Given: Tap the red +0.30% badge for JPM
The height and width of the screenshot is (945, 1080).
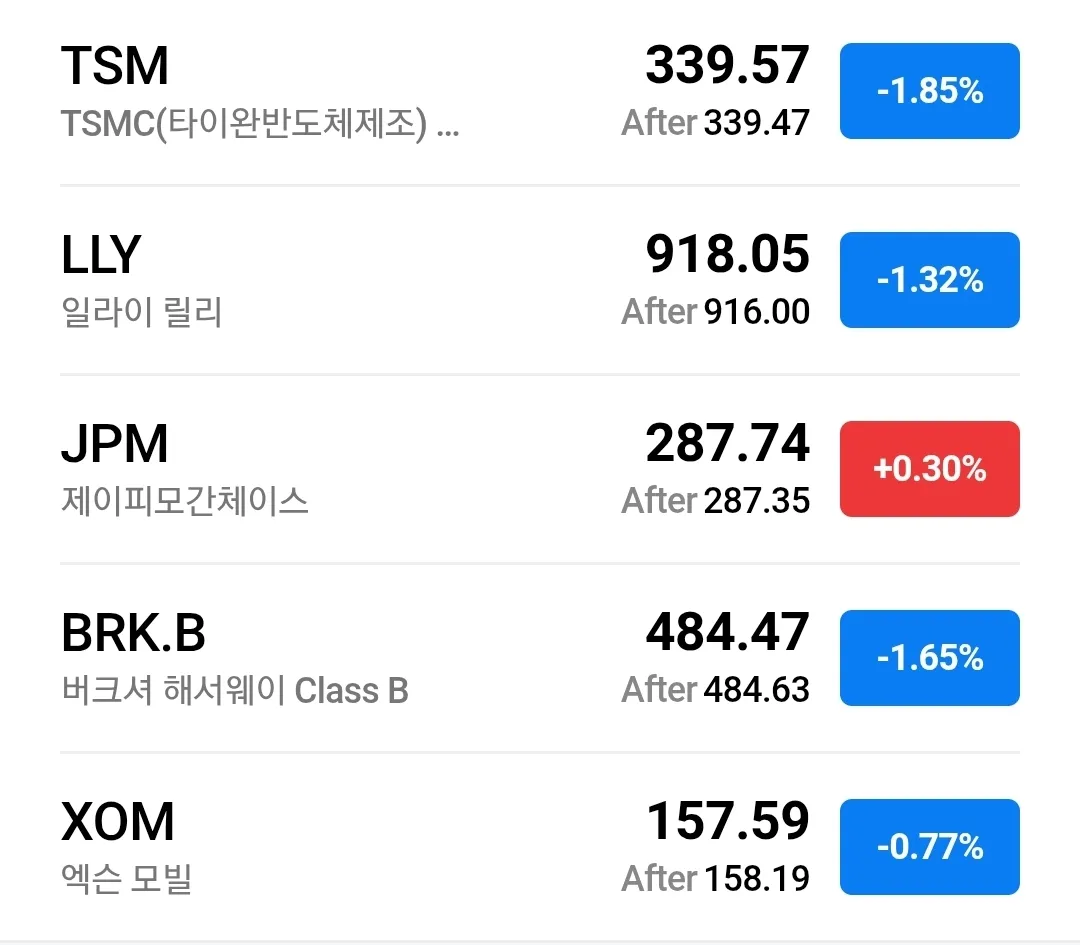Looking at the screenshot, I should click(x=929, y=469).
